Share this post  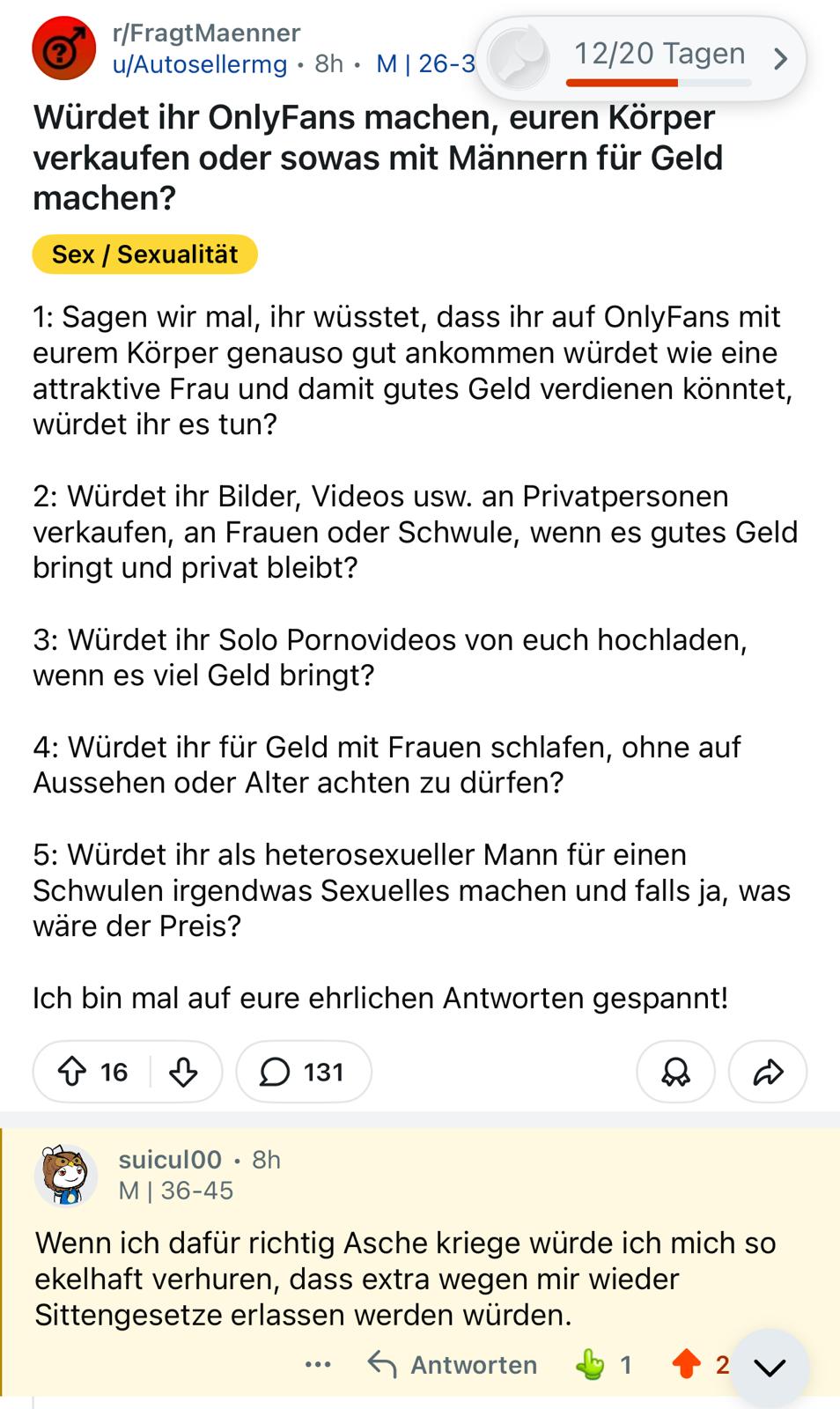(768, 1072)
